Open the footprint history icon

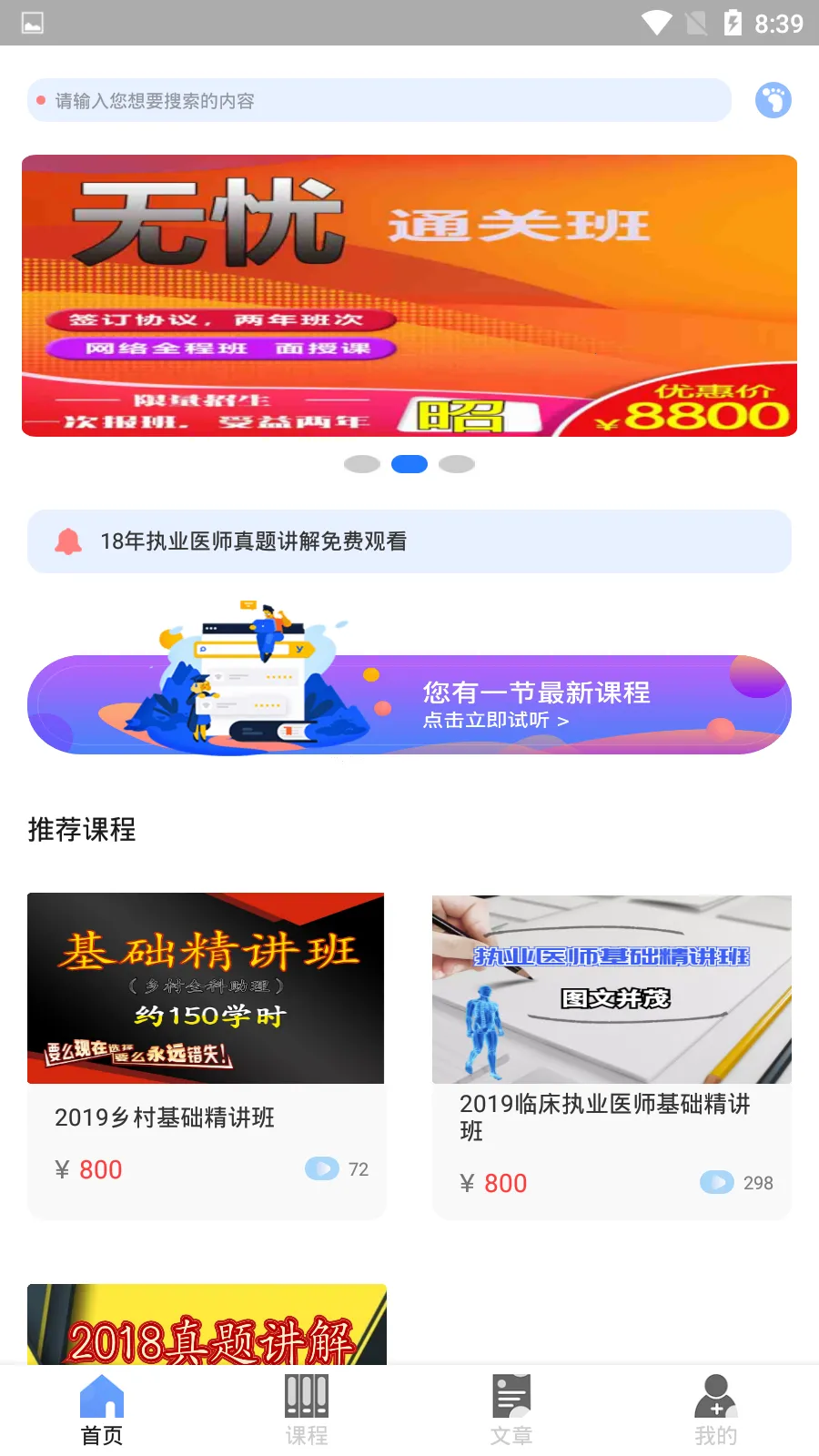773,100
